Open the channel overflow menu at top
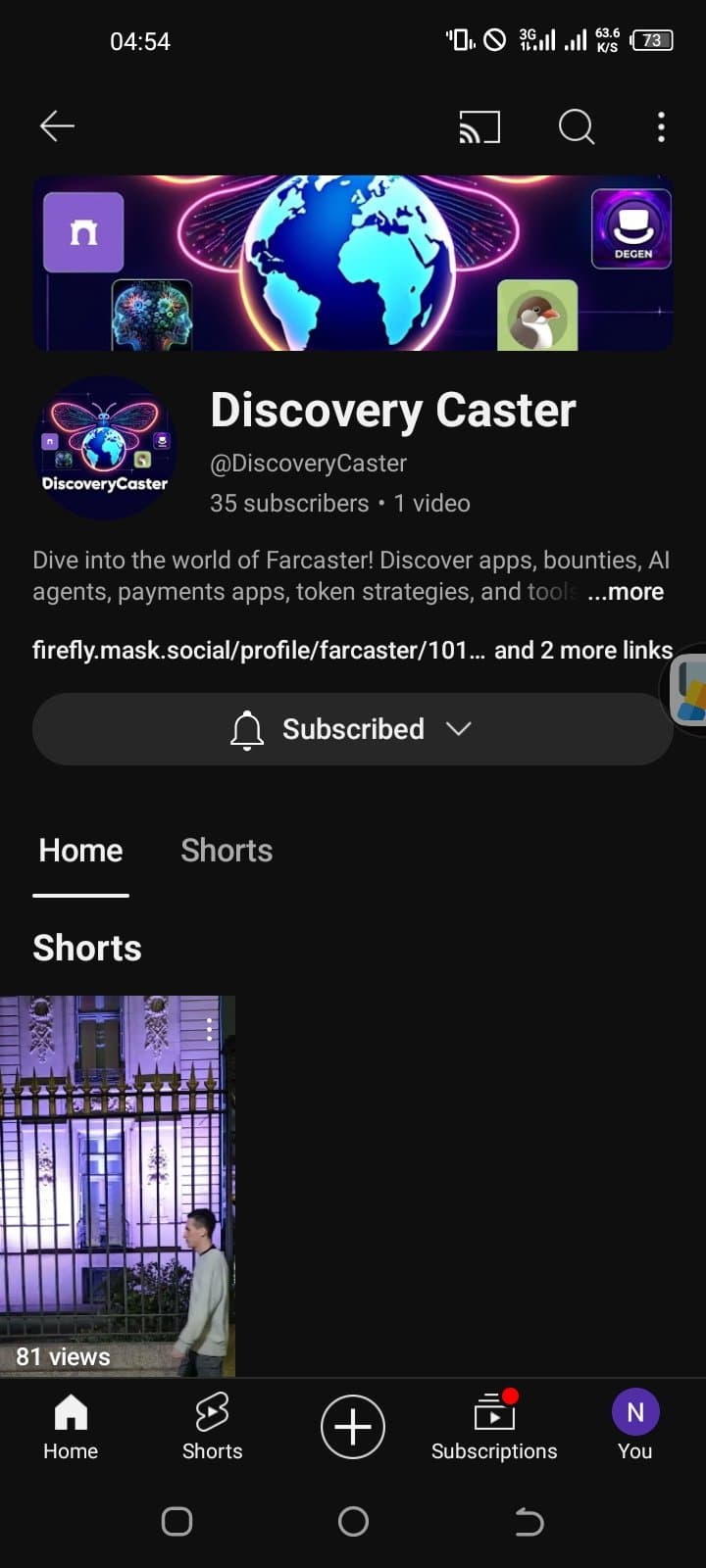Viewport: 706px width, 1568px height. 661,126
